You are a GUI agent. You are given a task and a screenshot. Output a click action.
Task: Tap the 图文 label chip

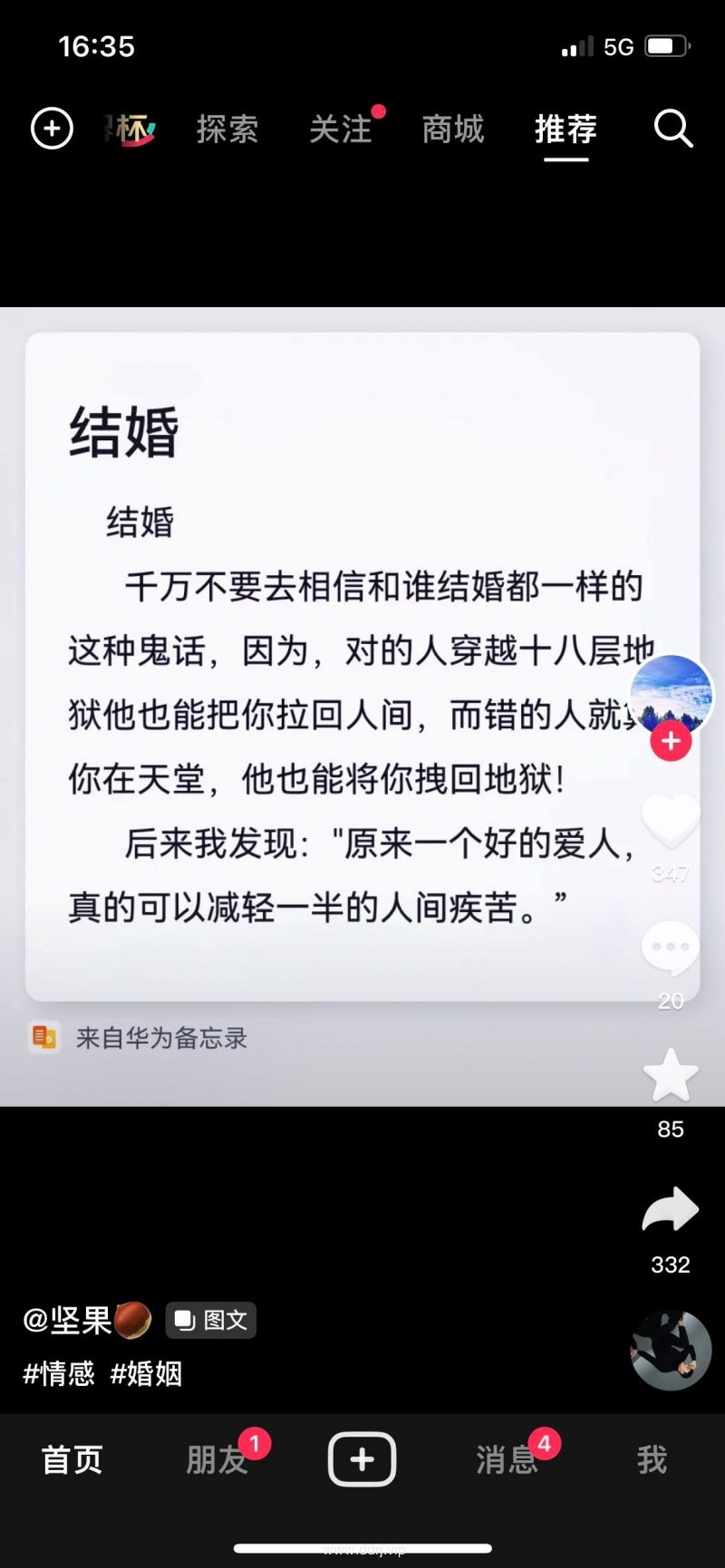point(211,1320)
